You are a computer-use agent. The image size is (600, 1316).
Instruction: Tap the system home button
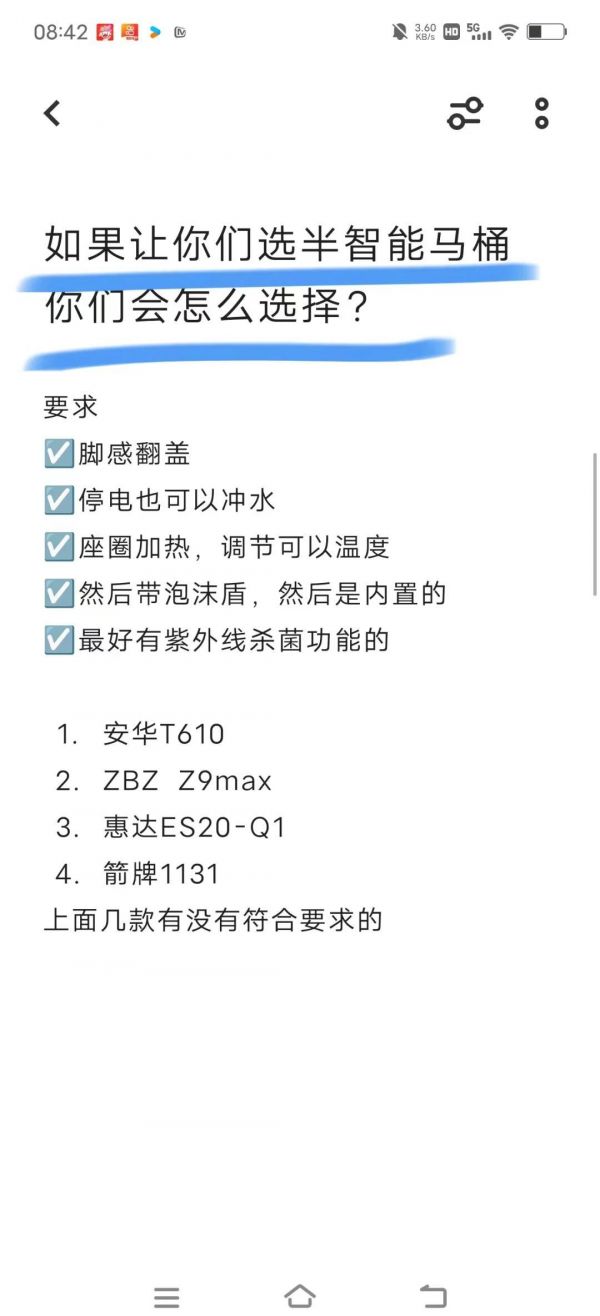[299, 1296]
